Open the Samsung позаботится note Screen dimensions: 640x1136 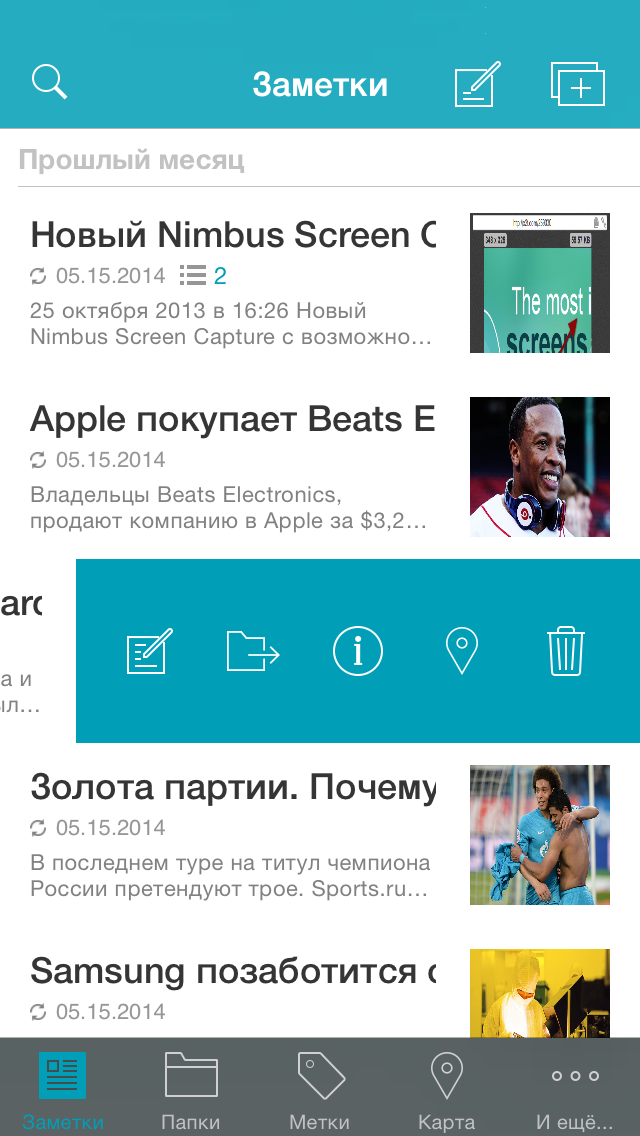point(233,988)
